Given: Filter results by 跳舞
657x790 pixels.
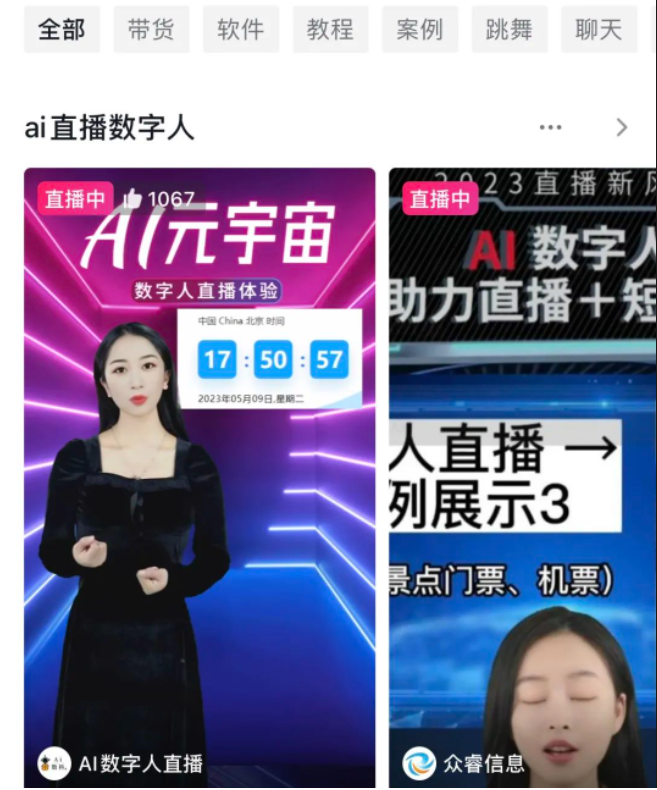Looking at the screenshot, I should pos(509,30).
